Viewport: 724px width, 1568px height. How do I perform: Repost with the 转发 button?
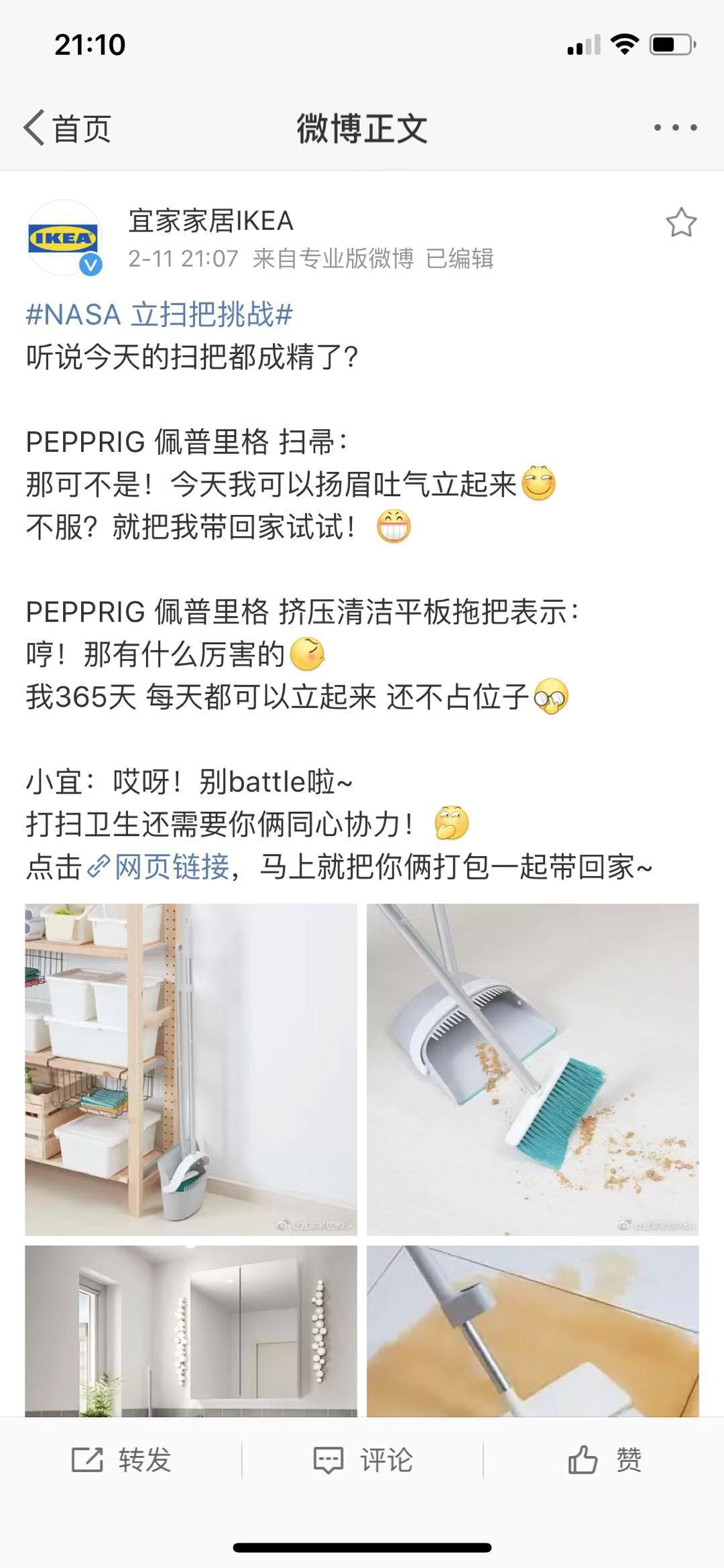point(121,1459)
